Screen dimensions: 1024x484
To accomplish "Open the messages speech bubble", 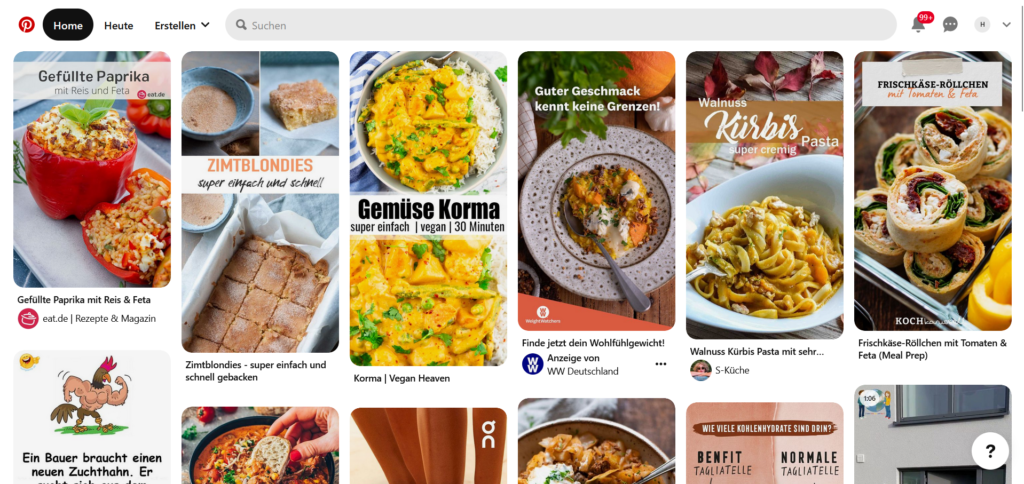I will coord(950,25).
